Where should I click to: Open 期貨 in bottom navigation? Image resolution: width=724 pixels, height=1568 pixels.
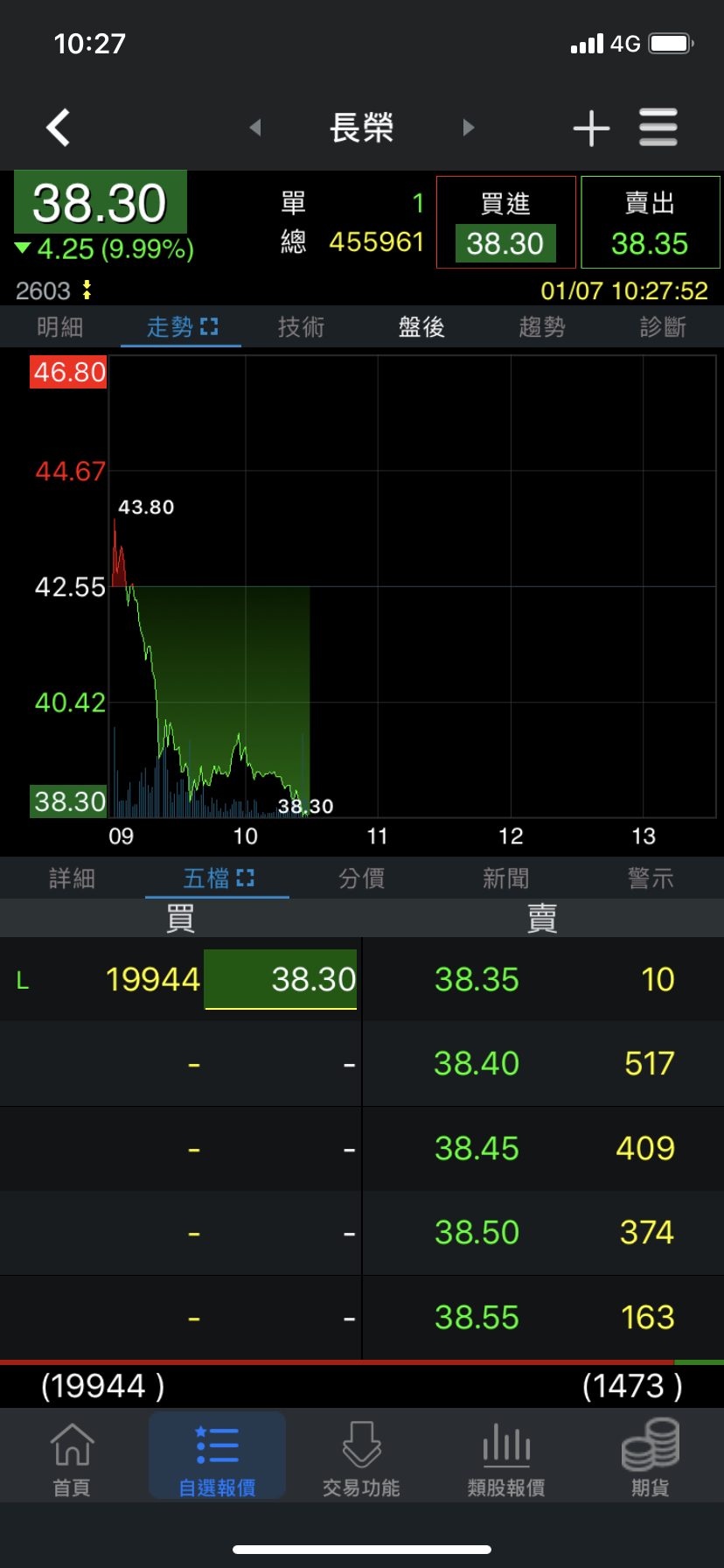click(651, 1457)
